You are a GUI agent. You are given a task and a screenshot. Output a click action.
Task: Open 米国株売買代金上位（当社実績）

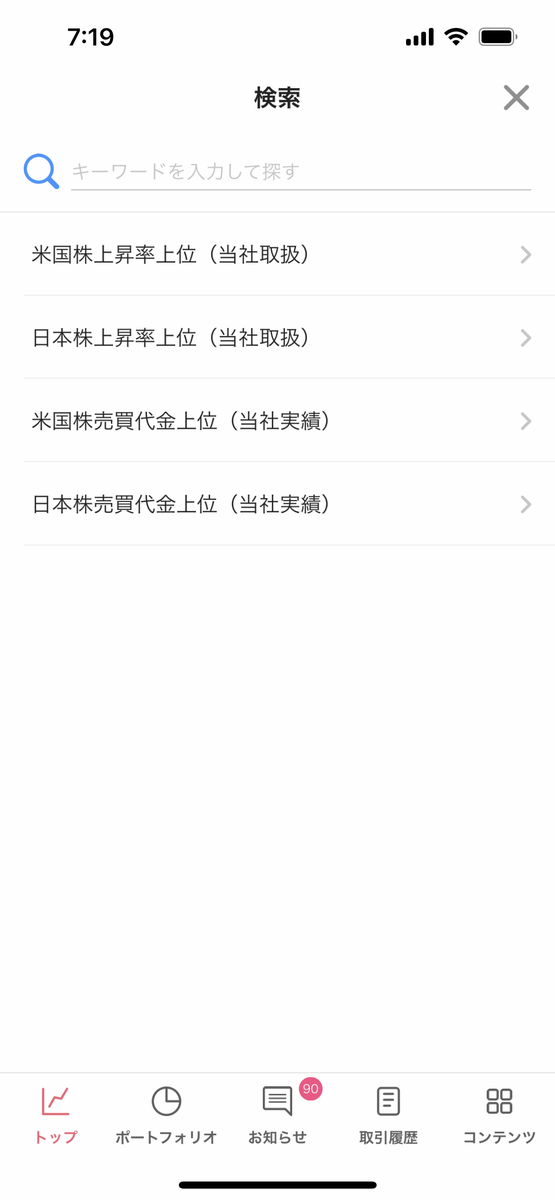point(278,420)
